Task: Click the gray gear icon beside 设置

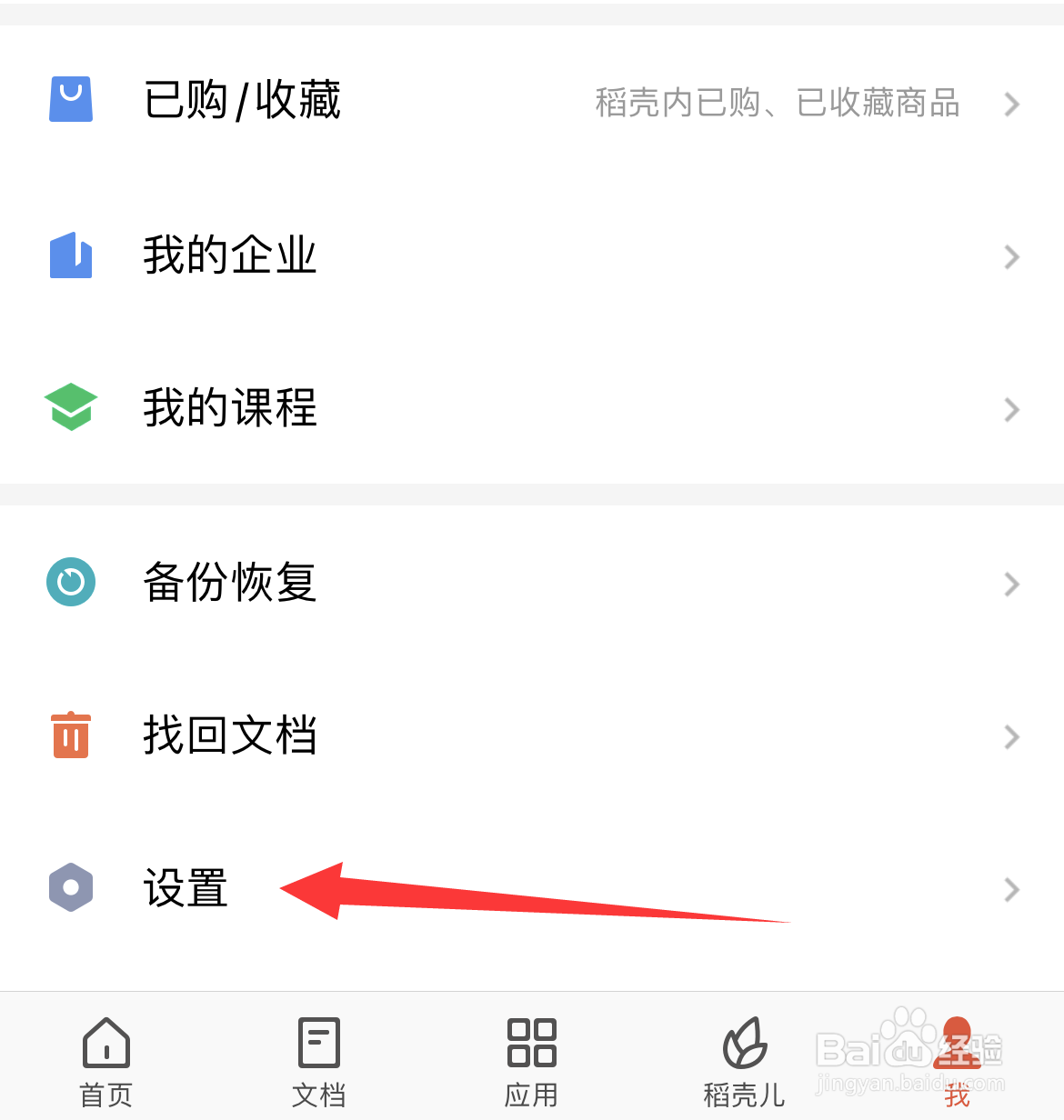Action: coord(70,888)
